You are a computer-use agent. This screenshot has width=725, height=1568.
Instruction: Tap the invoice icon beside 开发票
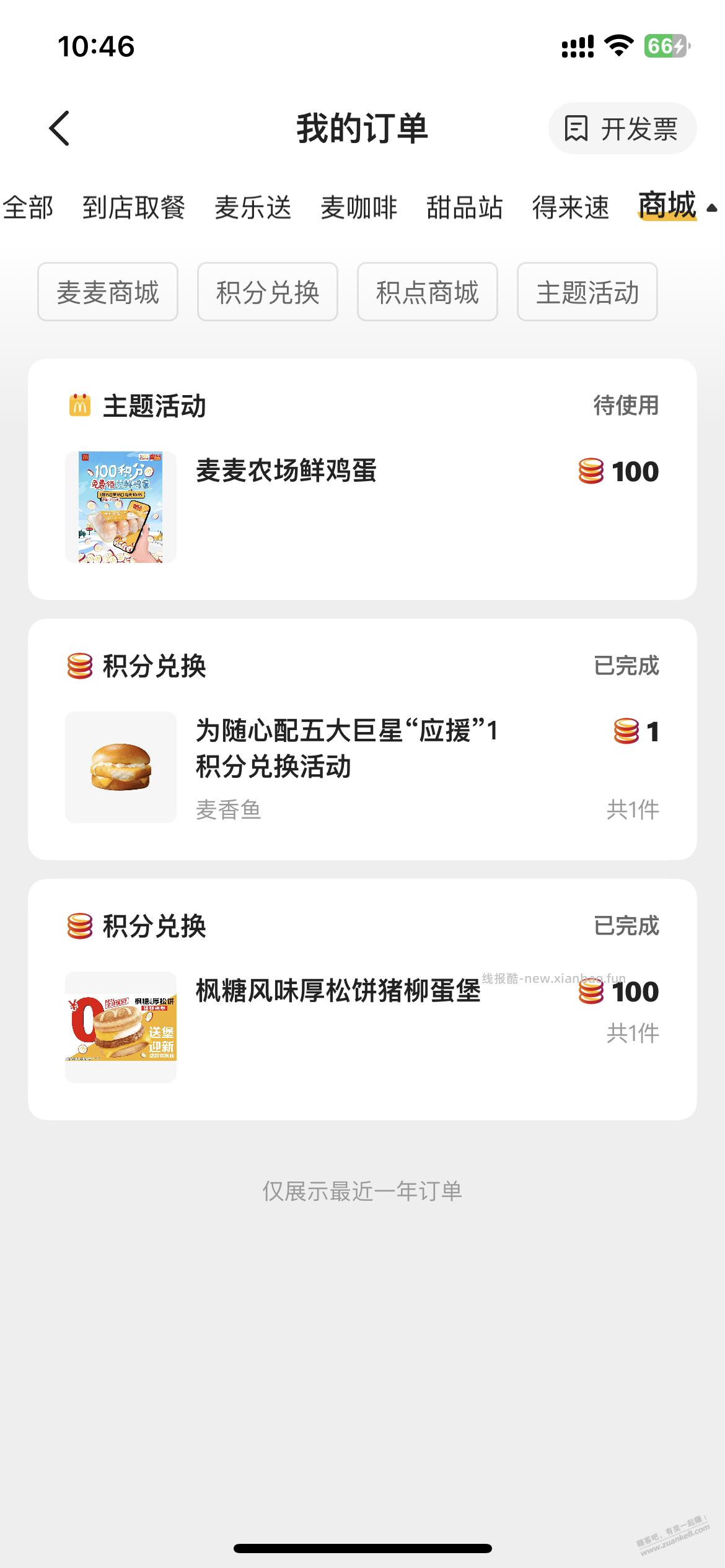(576, 128)
